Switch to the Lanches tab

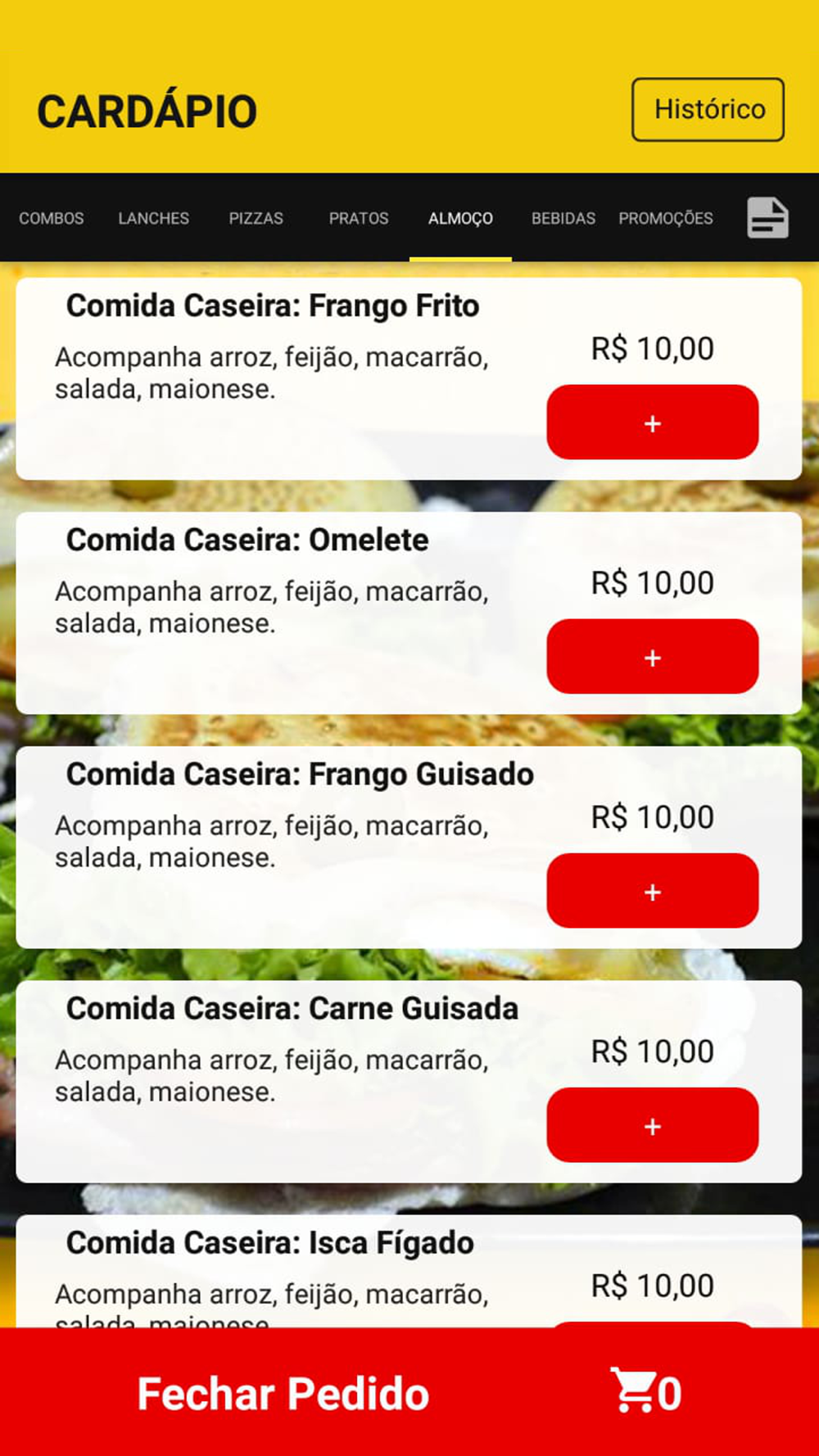point(154,219)
